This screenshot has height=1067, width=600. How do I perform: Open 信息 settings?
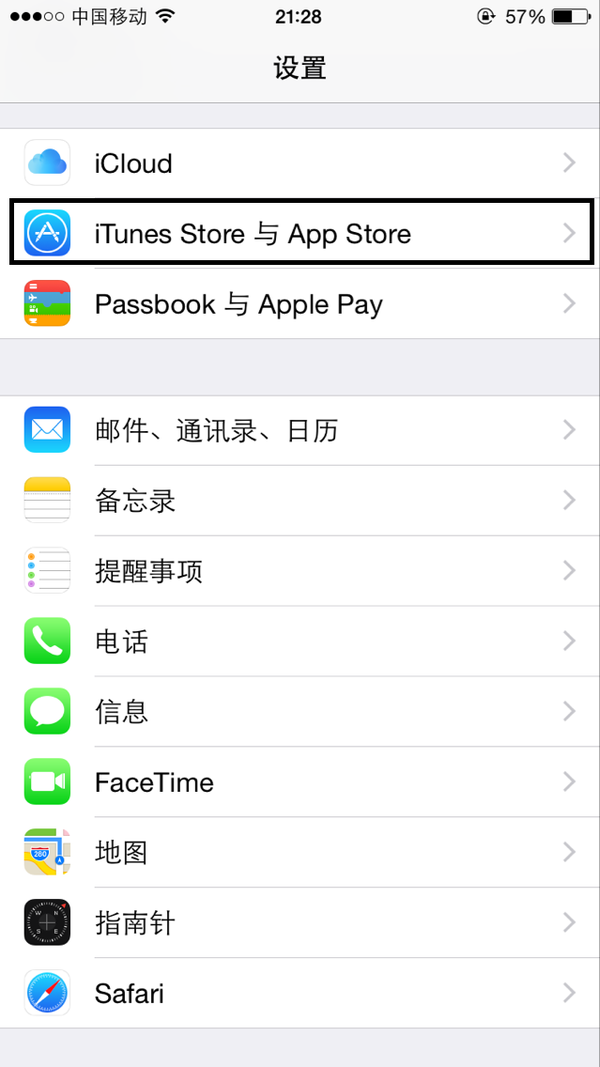point(300,711)
